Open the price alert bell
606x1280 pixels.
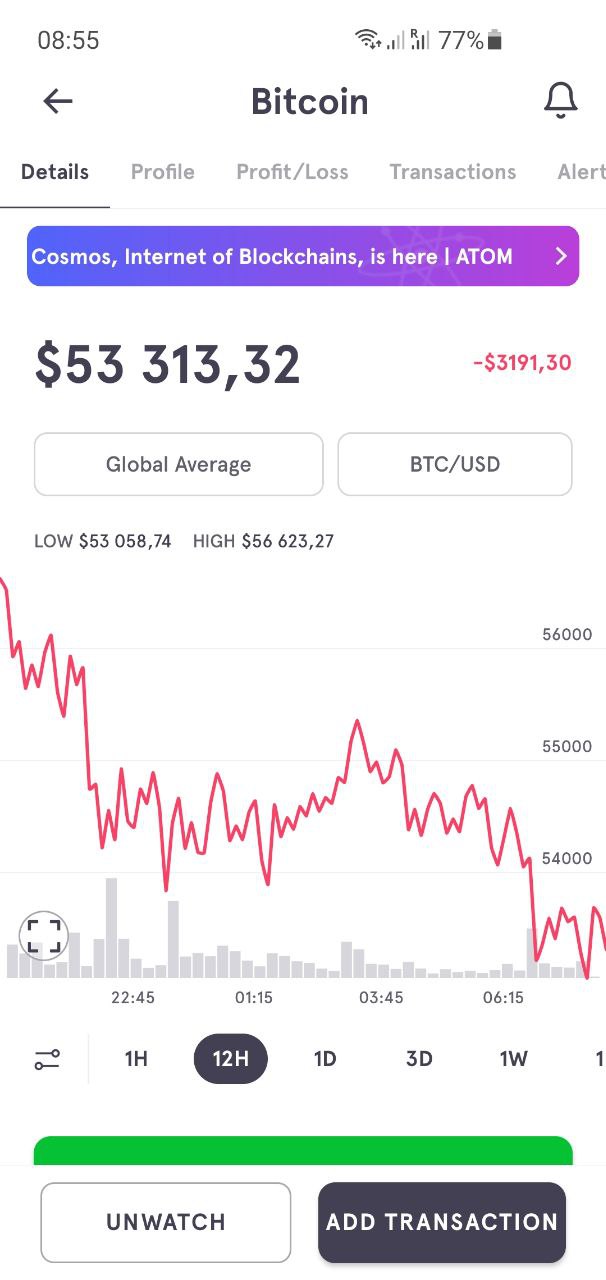click(560, 100)
